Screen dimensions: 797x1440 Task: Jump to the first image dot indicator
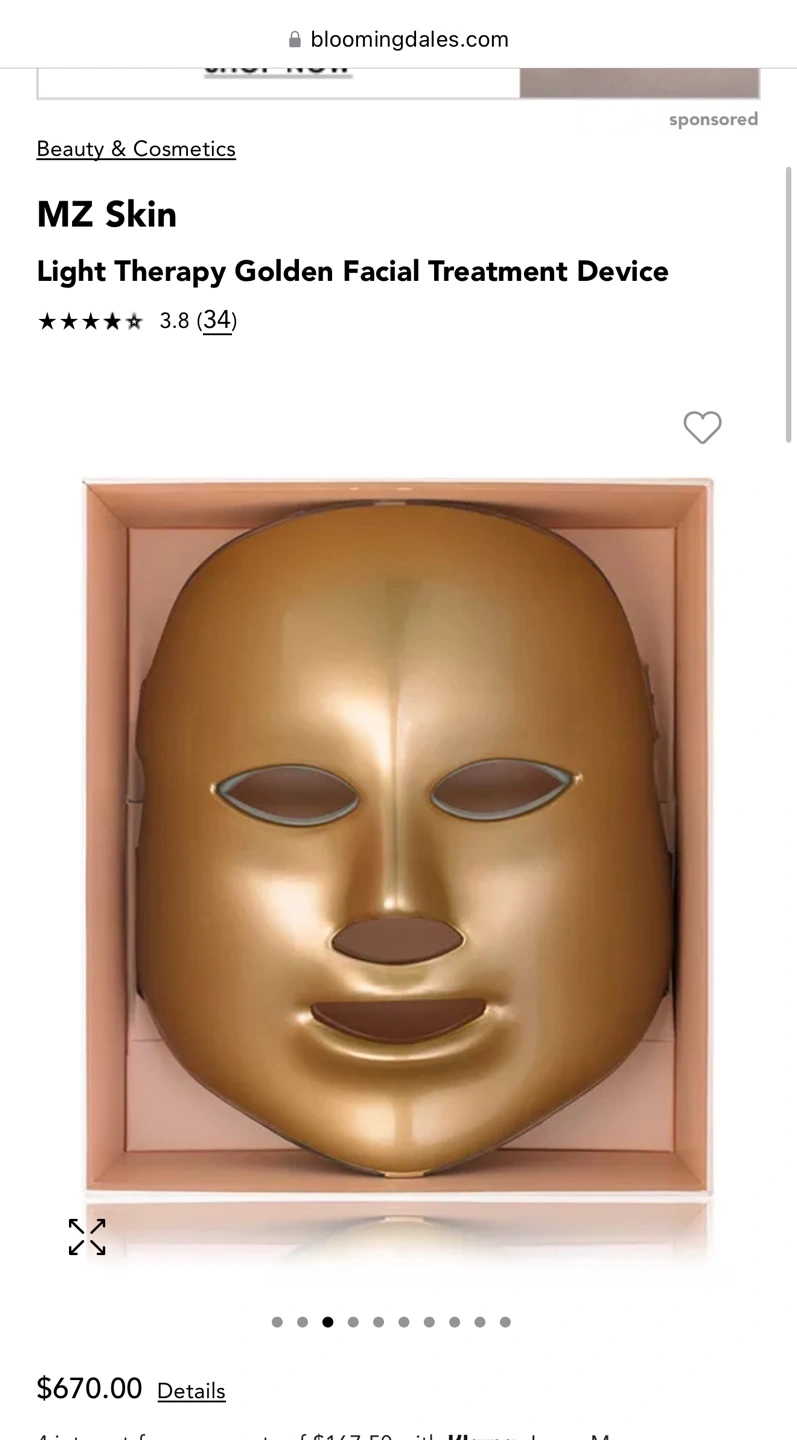(x=277, y=1322)
